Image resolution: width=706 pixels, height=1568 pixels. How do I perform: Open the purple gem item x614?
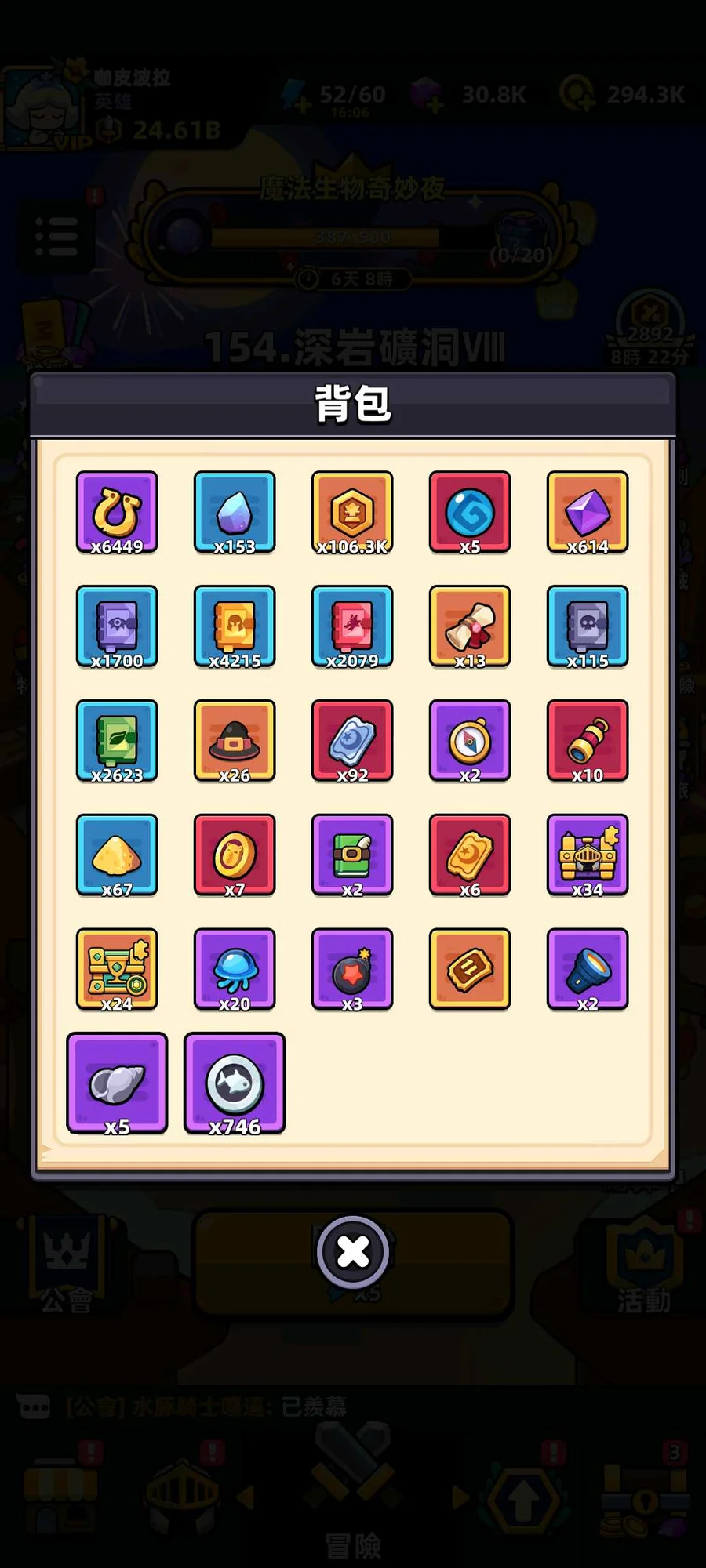pyautogui.click(x=588, y=512)
